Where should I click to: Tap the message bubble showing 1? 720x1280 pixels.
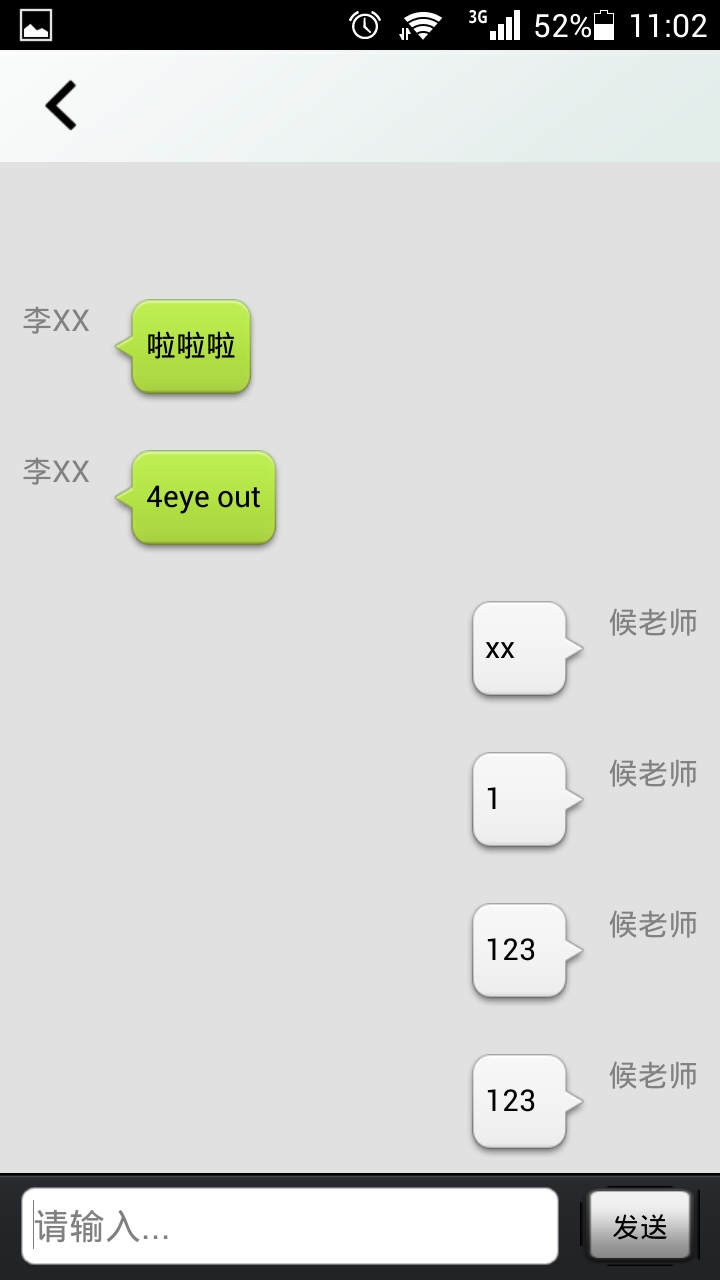pyautogui.click(x=519, y=798)
